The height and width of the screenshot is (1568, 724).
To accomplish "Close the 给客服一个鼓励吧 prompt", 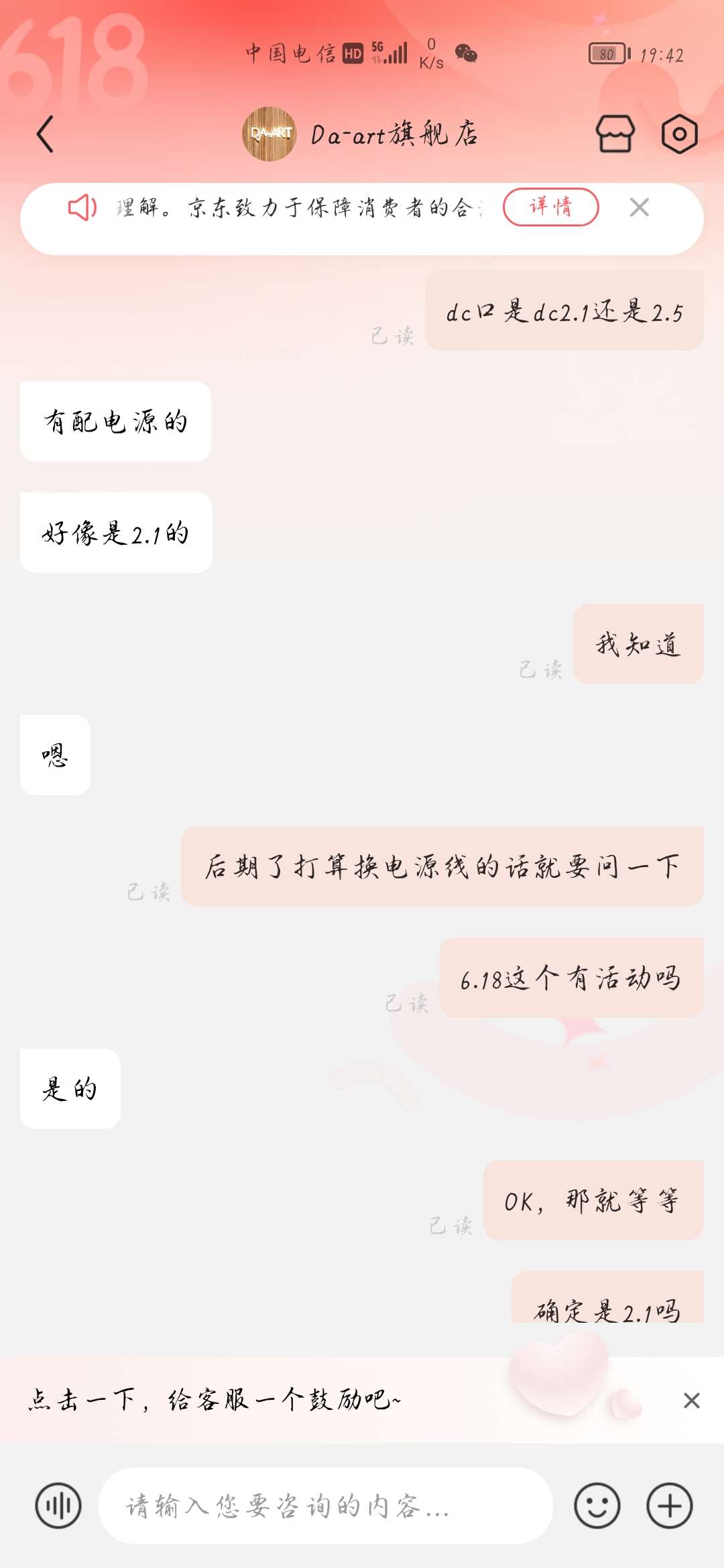I will (x=691, y=1400).
